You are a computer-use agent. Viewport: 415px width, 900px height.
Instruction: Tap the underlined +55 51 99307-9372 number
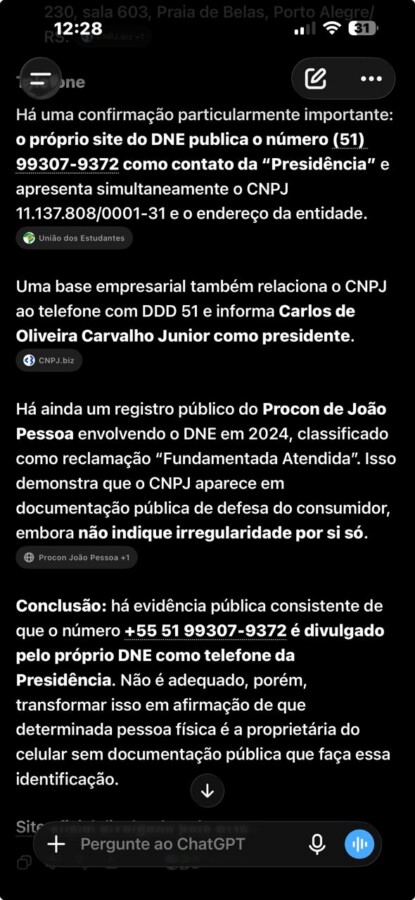coord(205,631)
